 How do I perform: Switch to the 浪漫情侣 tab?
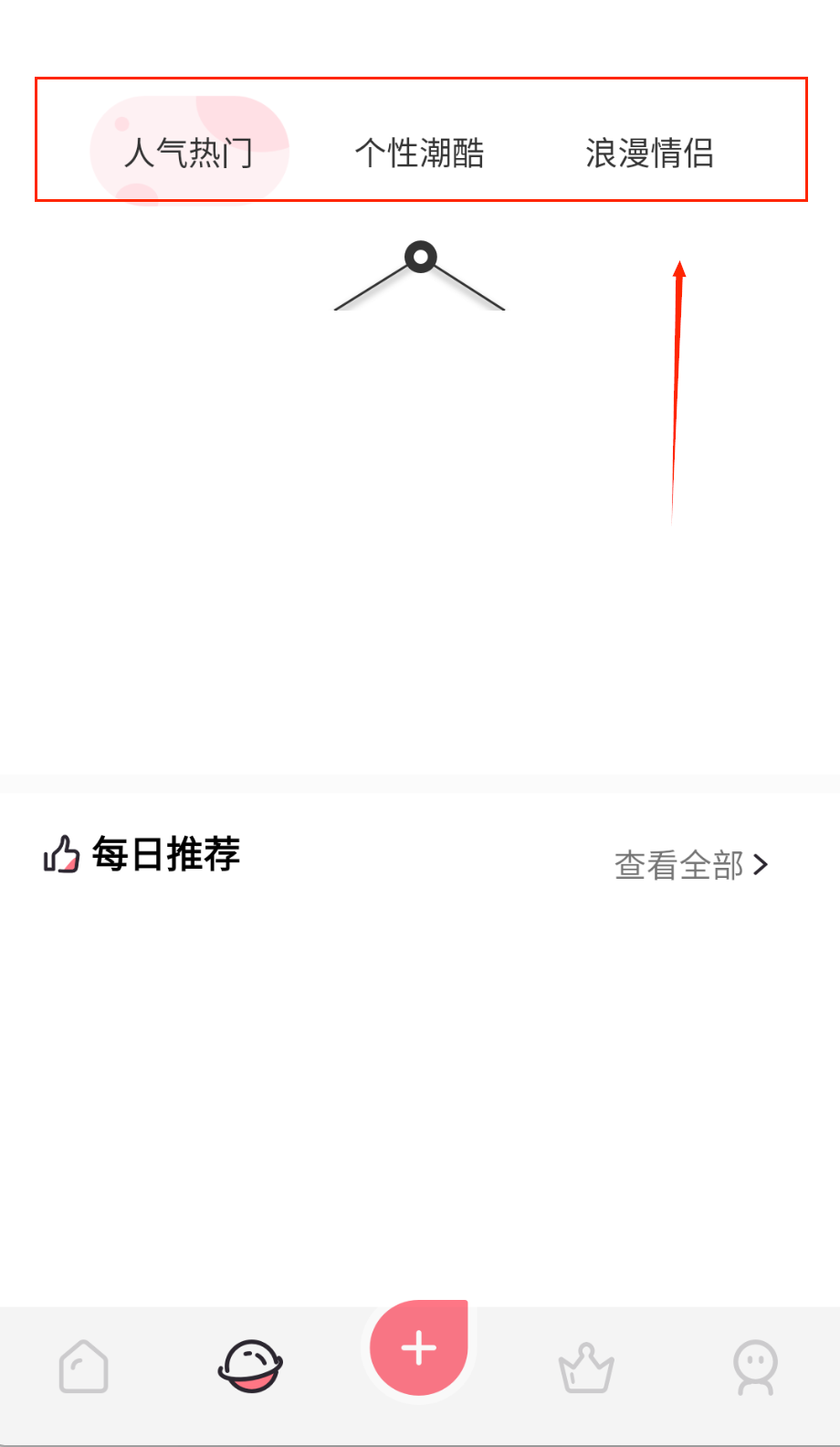(x=649, y=153)
